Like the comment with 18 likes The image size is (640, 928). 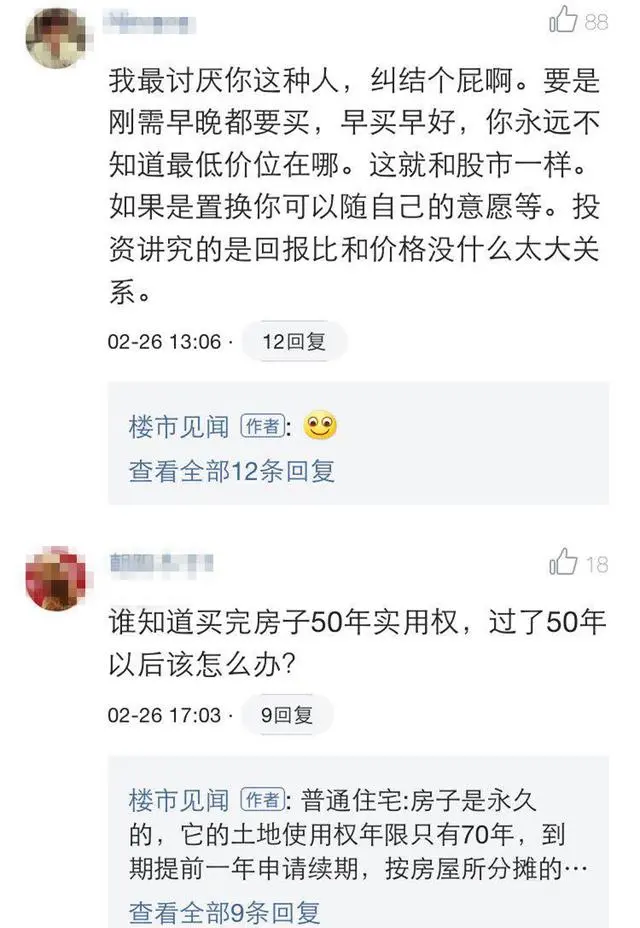(564, 564)
